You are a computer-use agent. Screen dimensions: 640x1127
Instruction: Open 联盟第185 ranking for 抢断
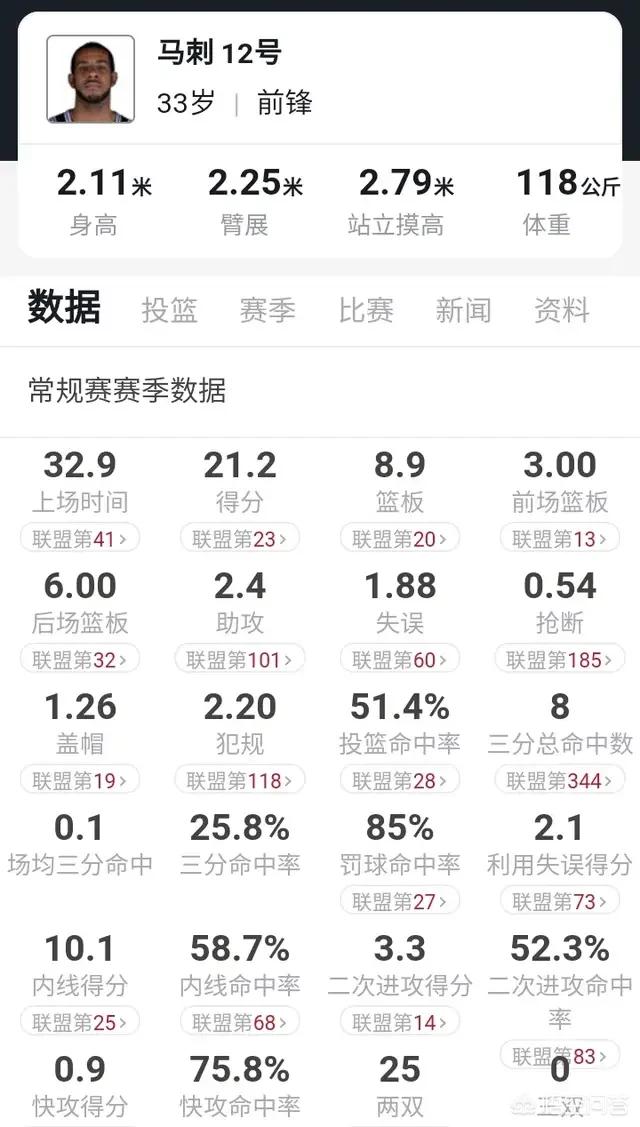coord(559,659)
